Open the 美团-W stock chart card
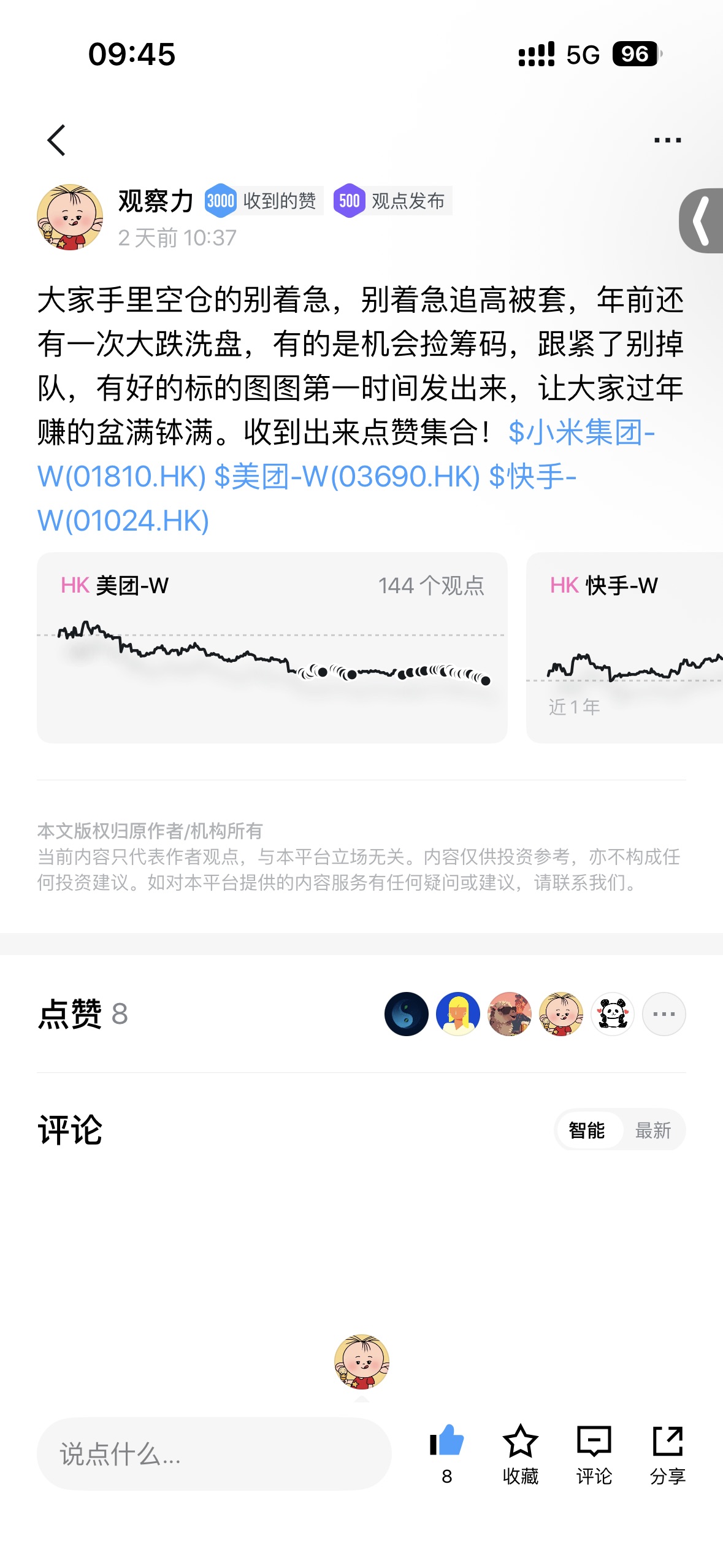723x1568 pixels. pos(272,647)
